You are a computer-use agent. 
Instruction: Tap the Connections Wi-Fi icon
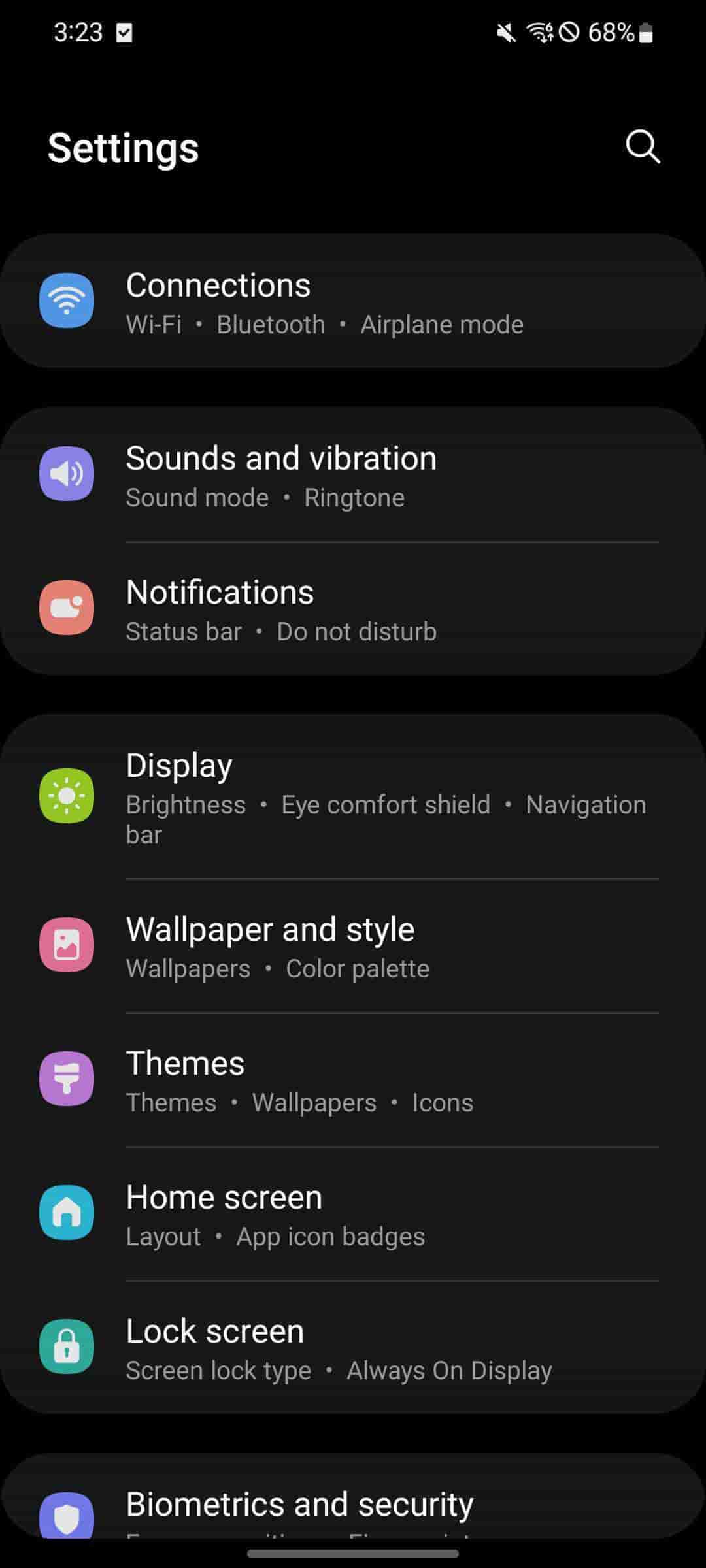(x=67, y=301)
